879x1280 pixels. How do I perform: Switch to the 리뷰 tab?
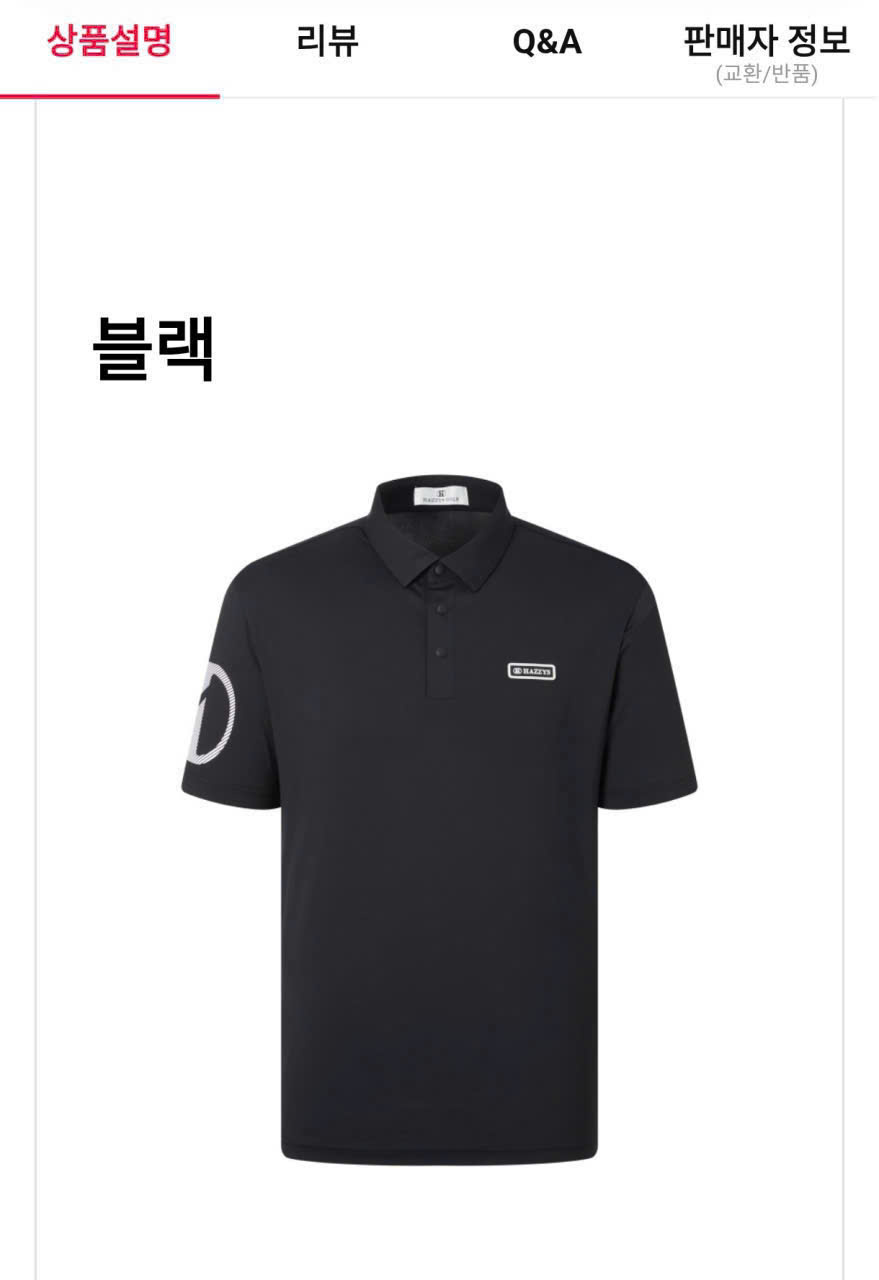pyautogui.click(x=328, y=43)
